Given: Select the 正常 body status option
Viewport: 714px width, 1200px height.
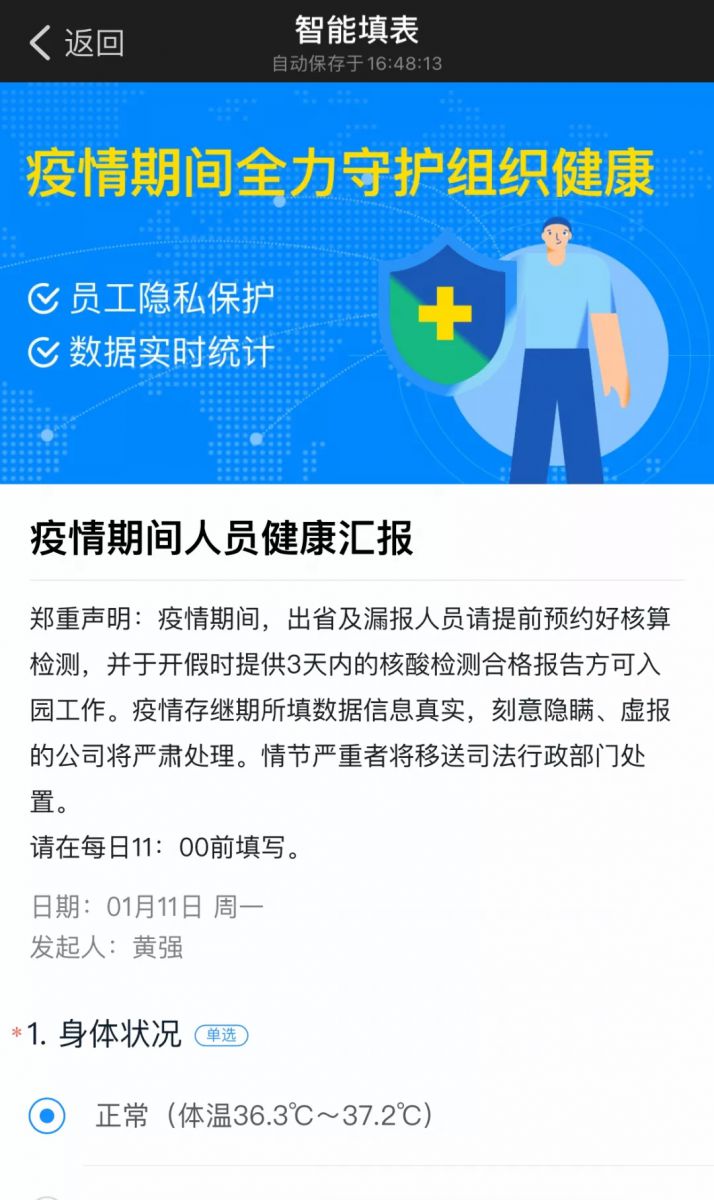Looking at the screenshot, I should [47, 1115].
